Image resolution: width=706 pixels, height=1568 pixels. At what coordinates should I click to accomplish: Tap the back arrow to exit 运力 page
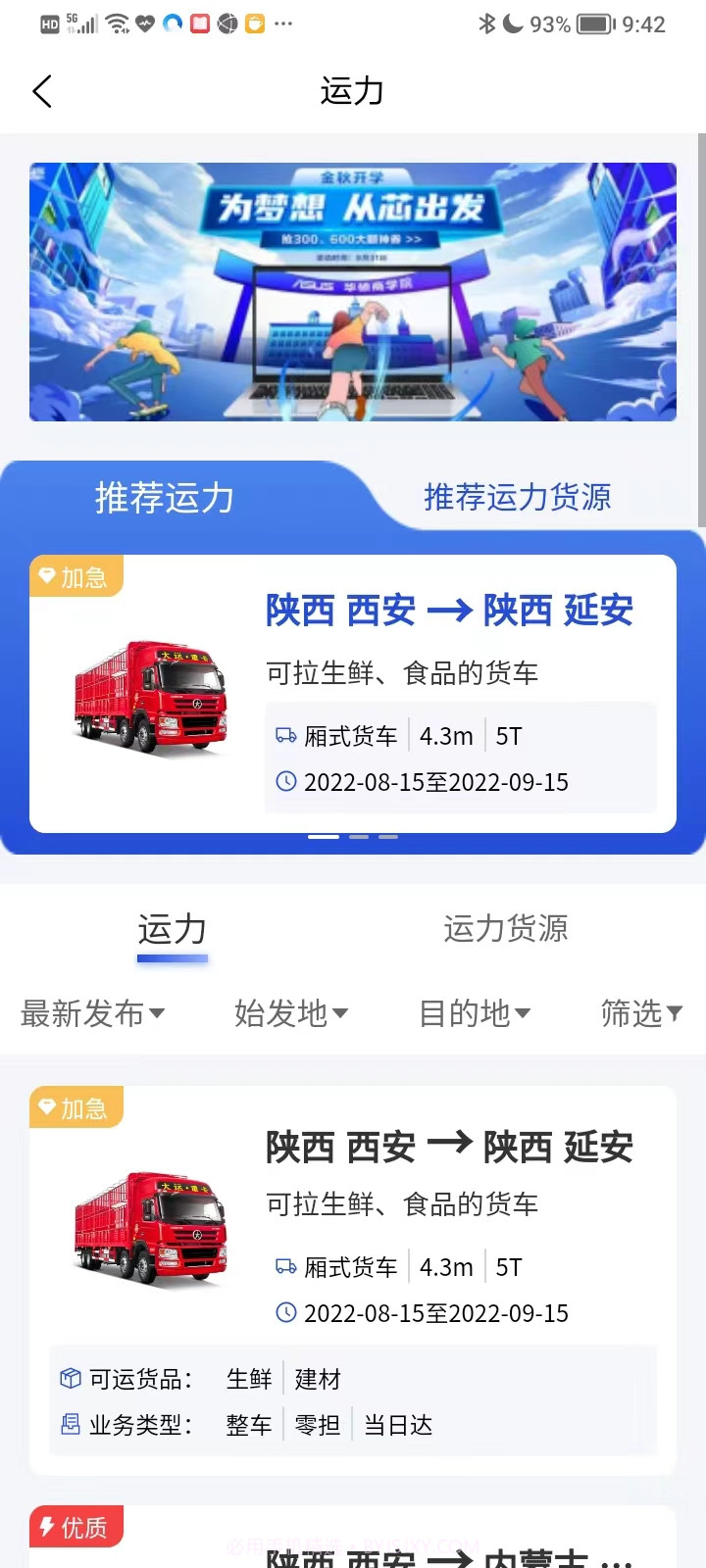41,90
